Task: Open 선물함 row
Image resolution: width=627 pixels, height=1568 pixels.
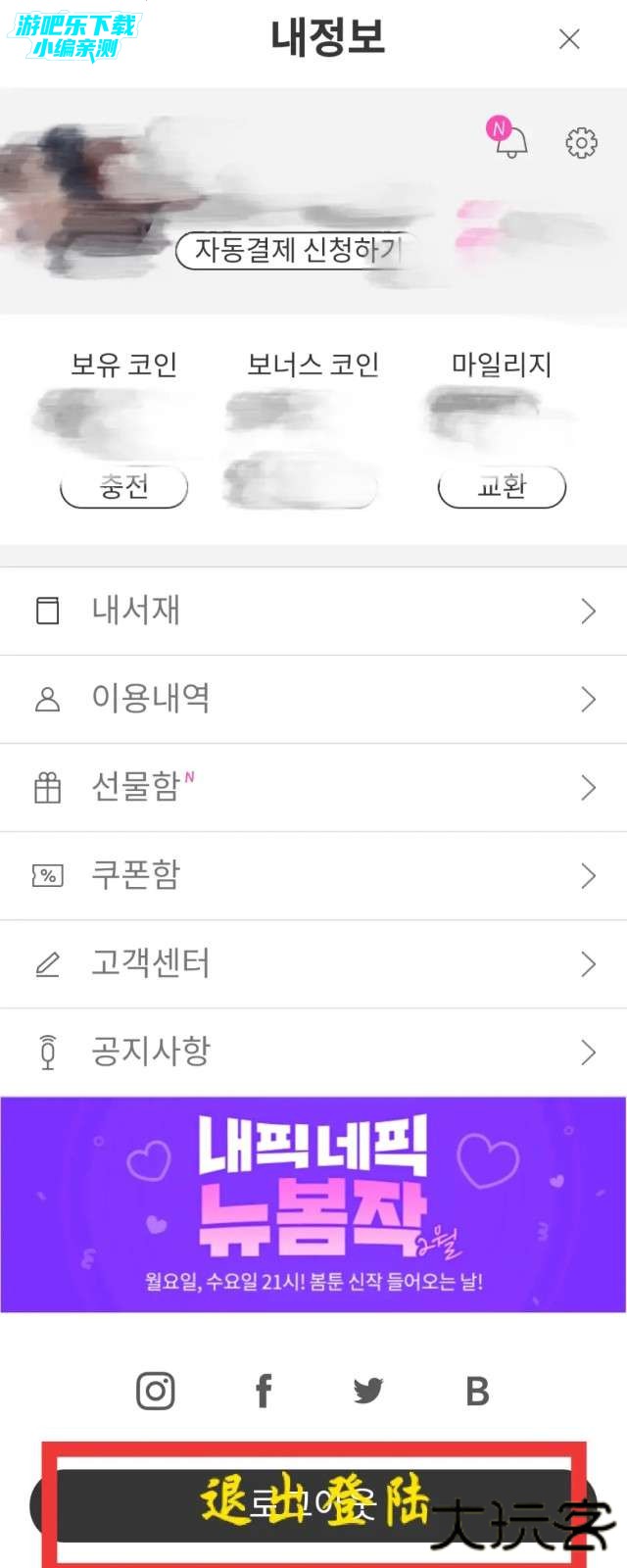Action: 313,787
